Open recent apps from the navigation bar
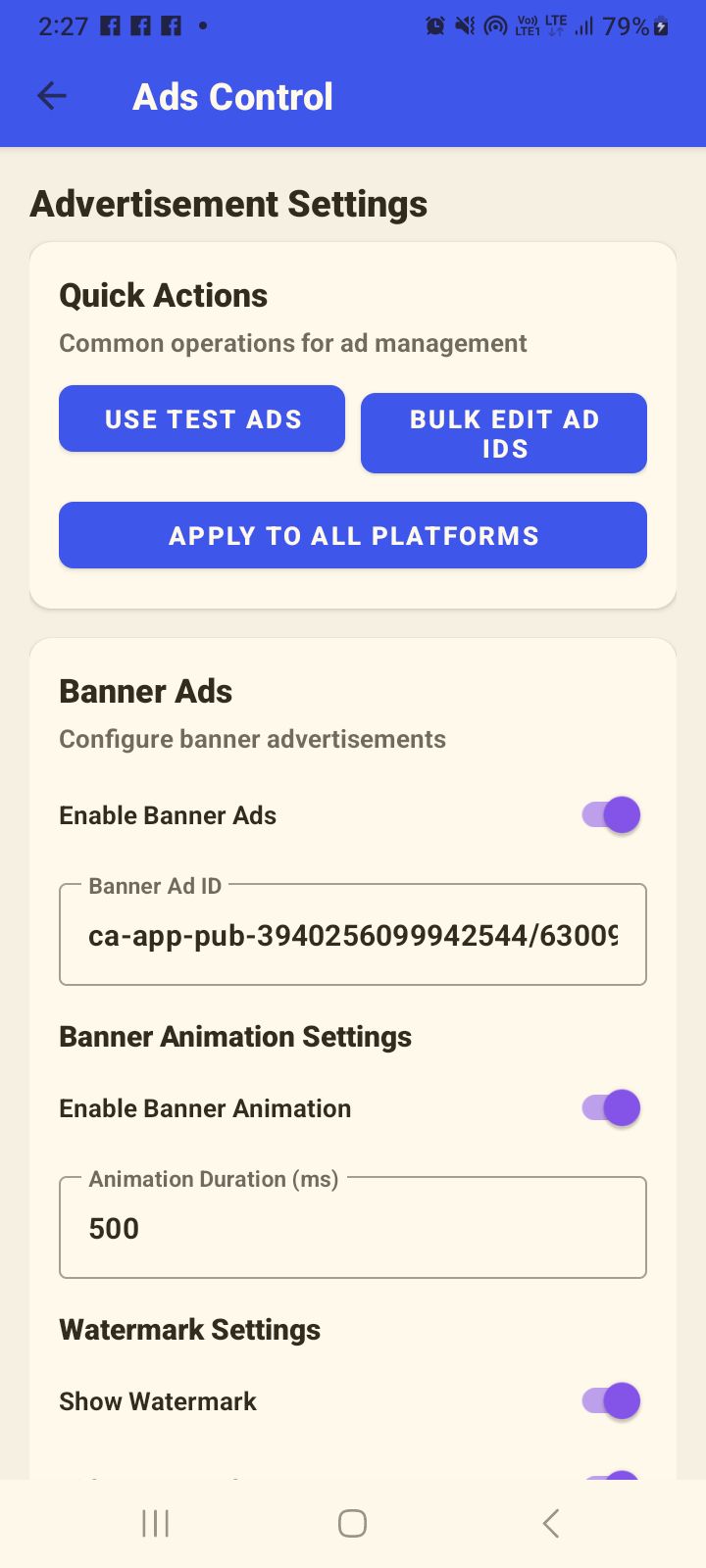This screenshot has width=706, height=1568. pyautogui.click(x=156, y=1523)
